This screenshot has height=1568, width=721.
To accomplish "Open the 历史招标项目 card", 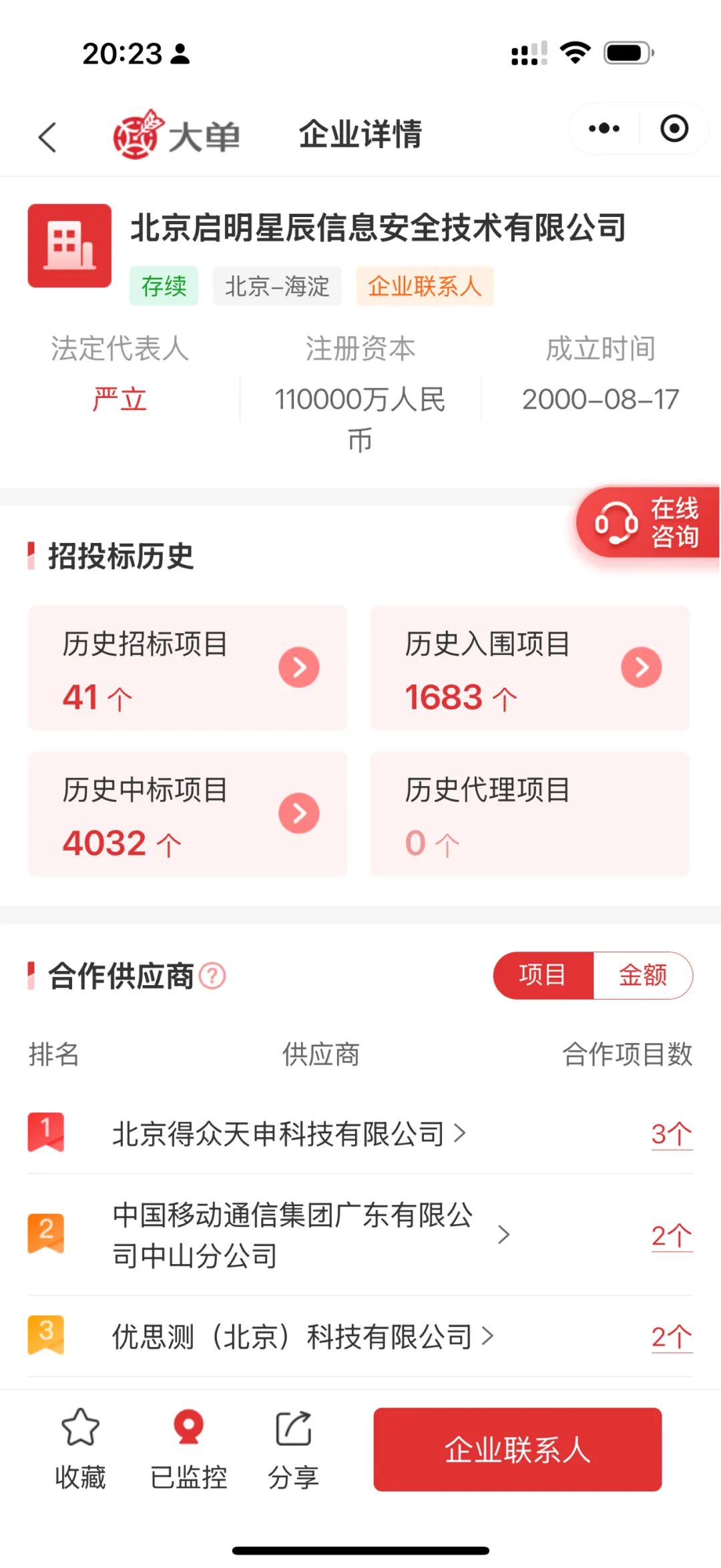I will coord(188,668).
